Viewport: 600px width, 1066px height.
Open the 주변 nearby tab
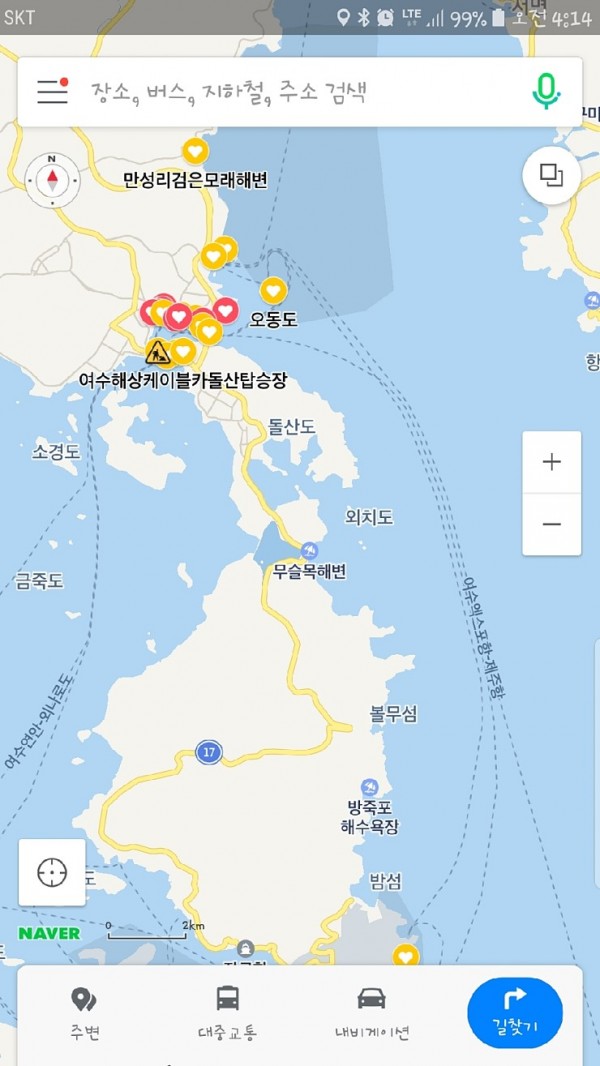point(85,1012)
